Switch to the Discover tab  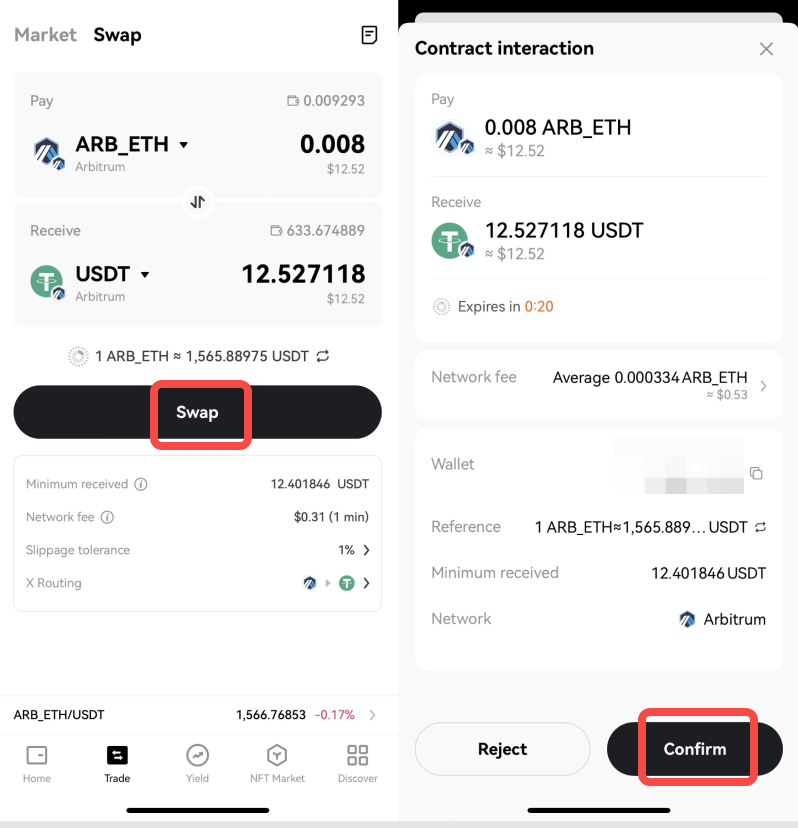click(357, 764)
